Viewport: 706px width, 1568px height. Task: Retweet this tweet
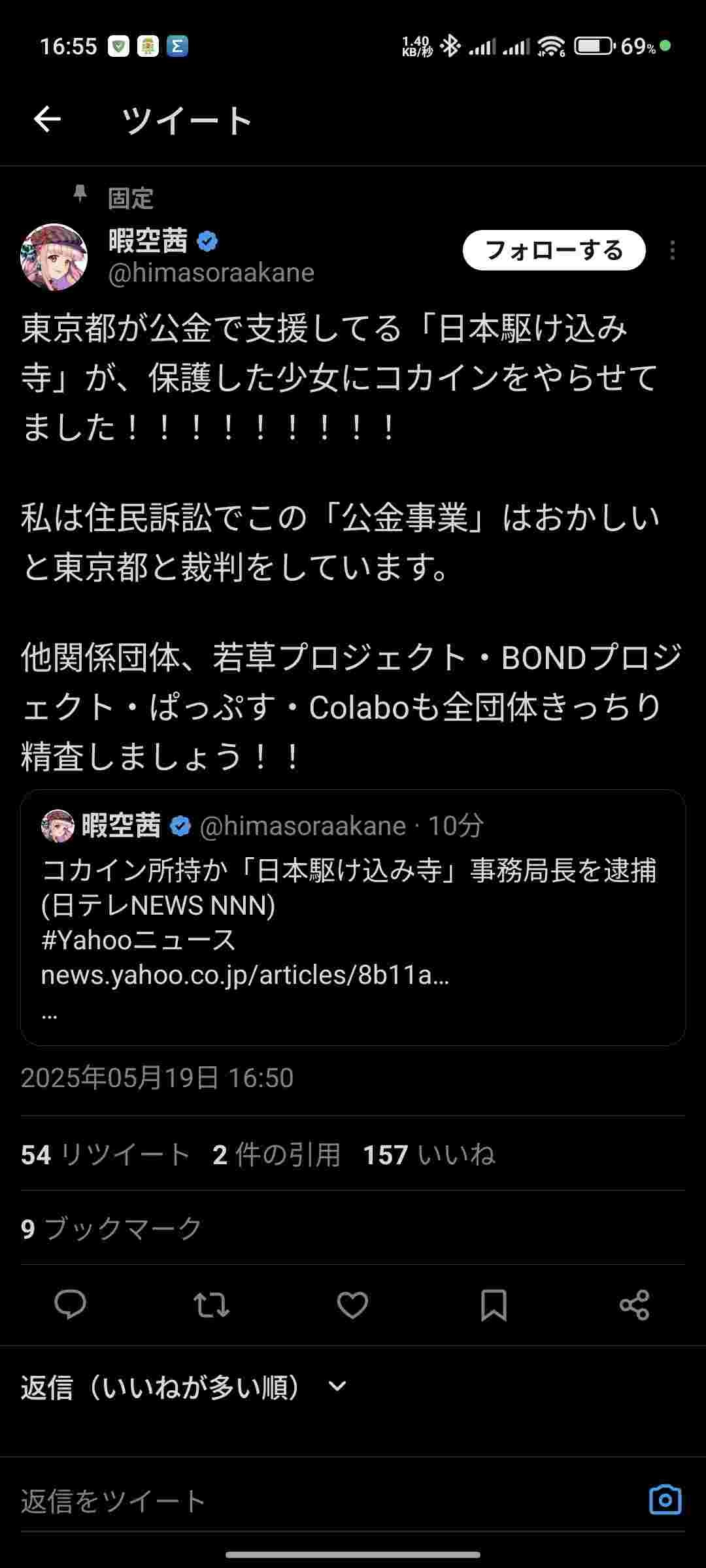pos(211,1305)
